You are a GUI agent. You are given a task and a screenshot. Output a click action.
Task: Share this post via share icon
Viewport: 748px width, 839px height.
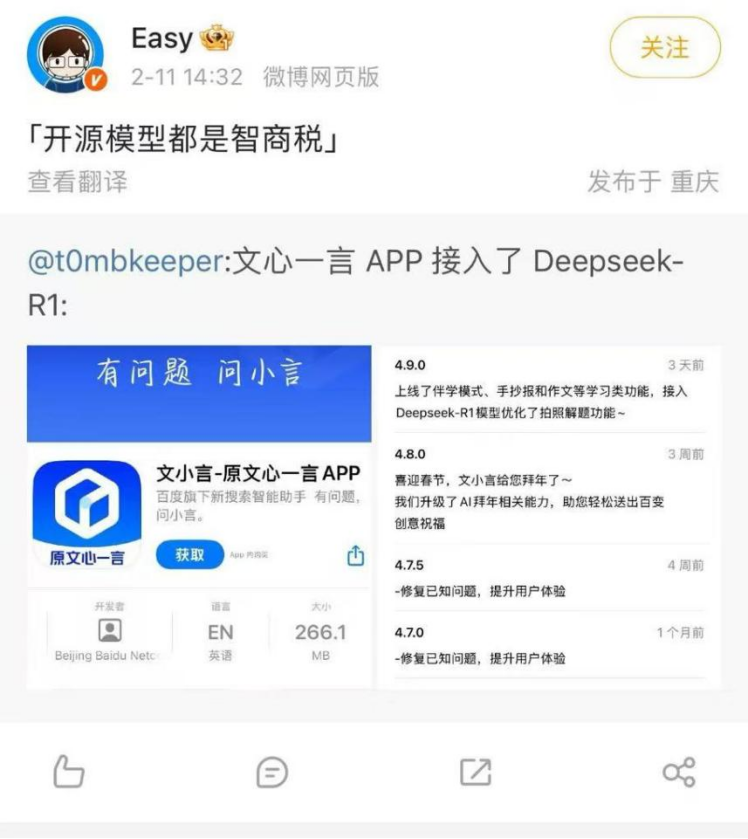point(678,771)
